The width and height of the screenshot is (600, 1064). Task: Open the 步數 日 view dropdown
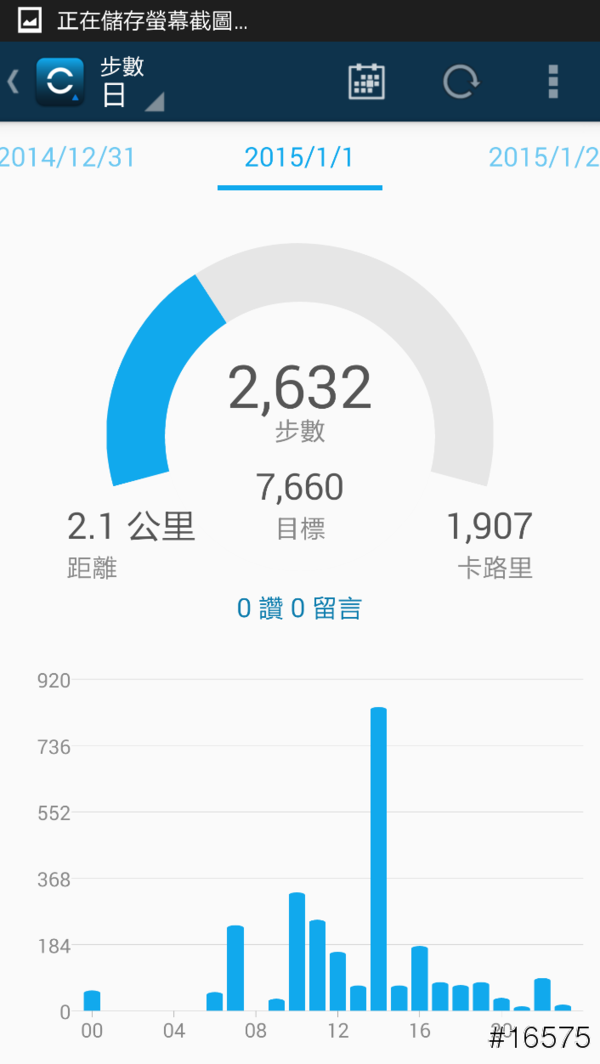point(130,83)
